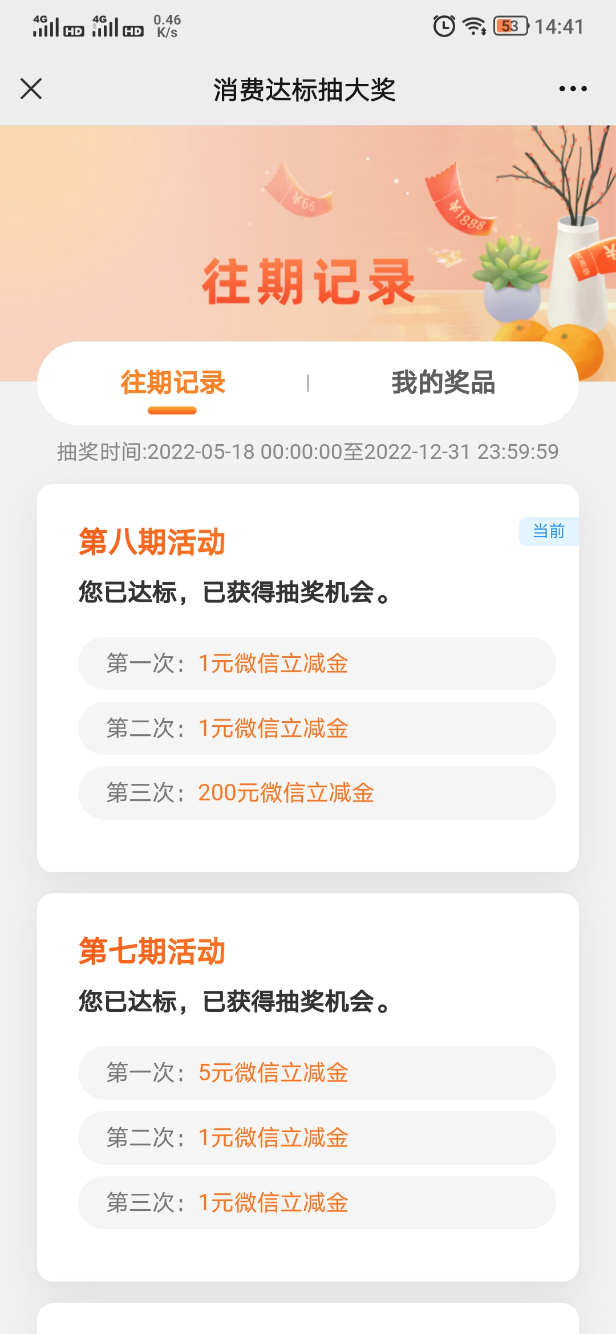Switch to the 往期记录 tab
The height and width of the screenshot is (1334, 616).
173,383
